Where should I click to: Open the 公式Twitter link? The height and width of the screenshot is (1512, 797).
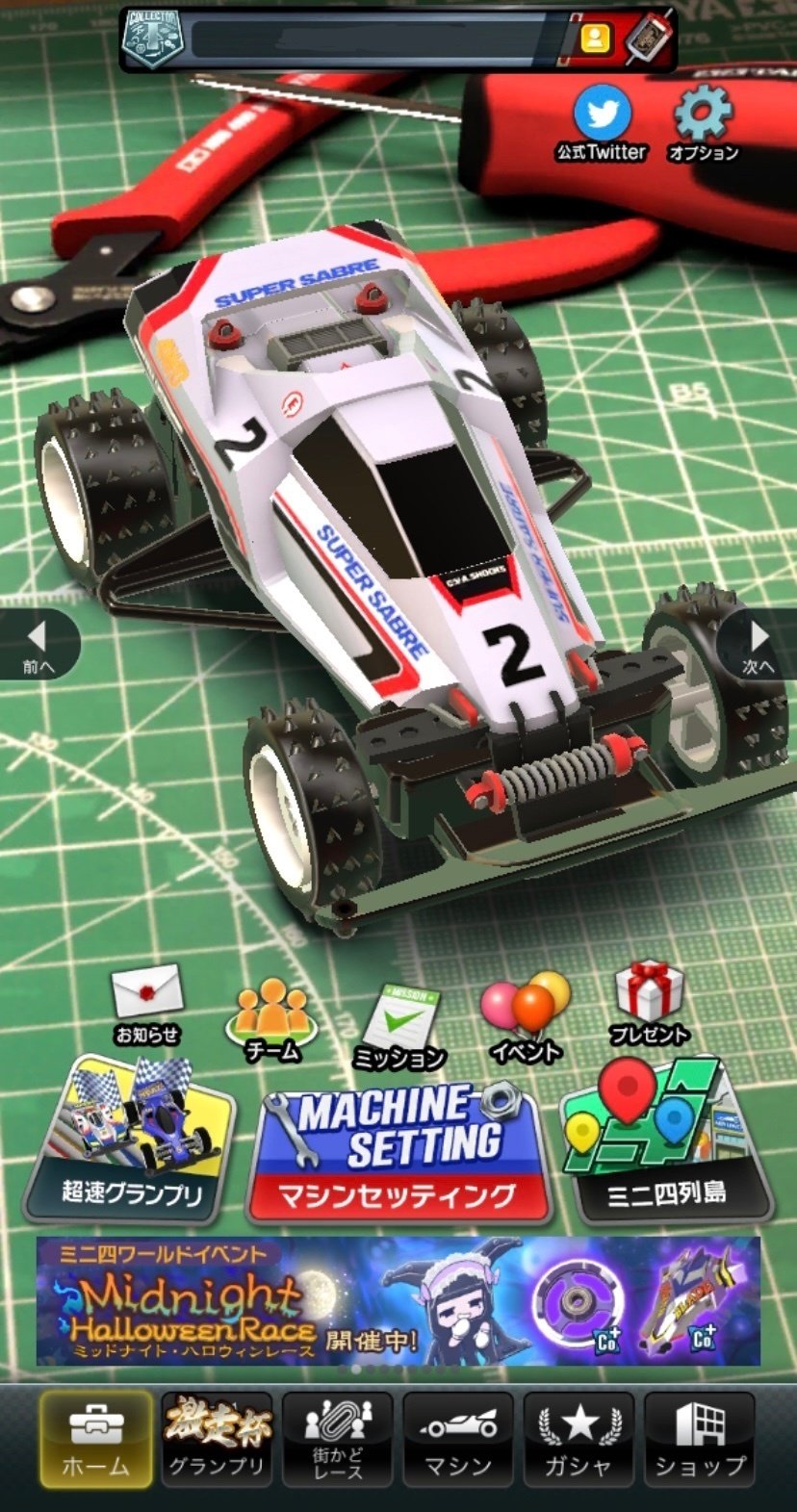coord(602,124)
